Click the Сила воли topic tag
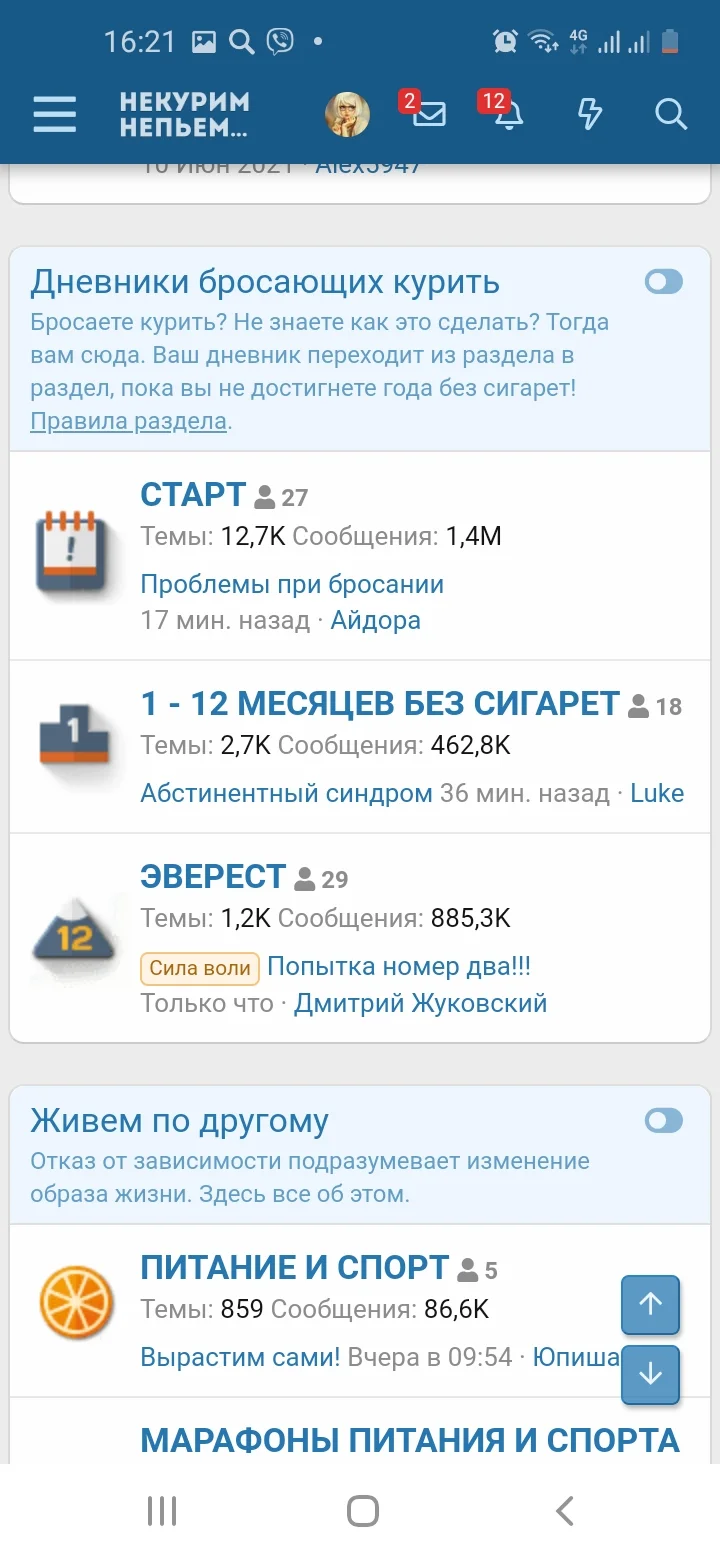The image size is (720, 1560). point(200,967)
